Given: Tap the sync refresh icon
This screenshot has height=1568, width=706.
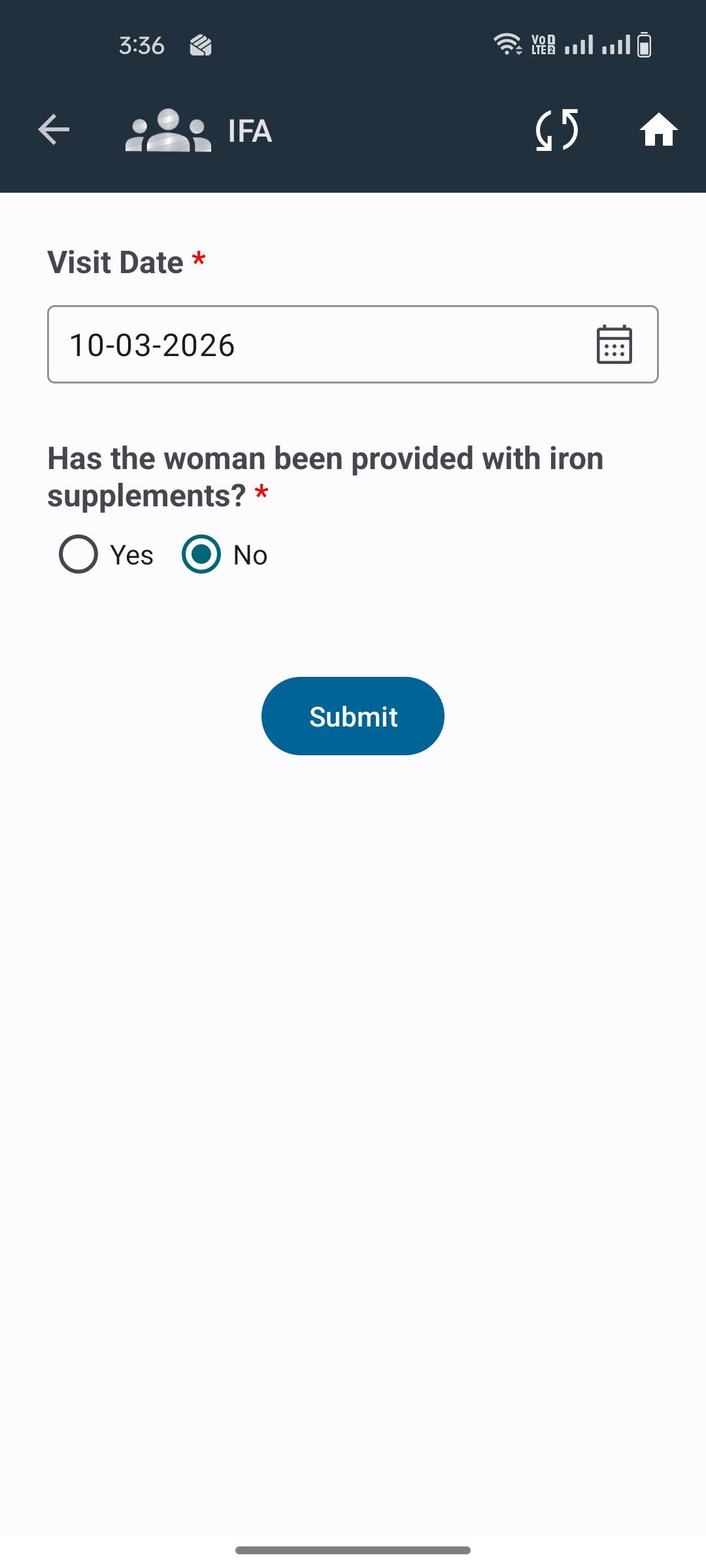Looking at the screenshot, I should (557, 129).
